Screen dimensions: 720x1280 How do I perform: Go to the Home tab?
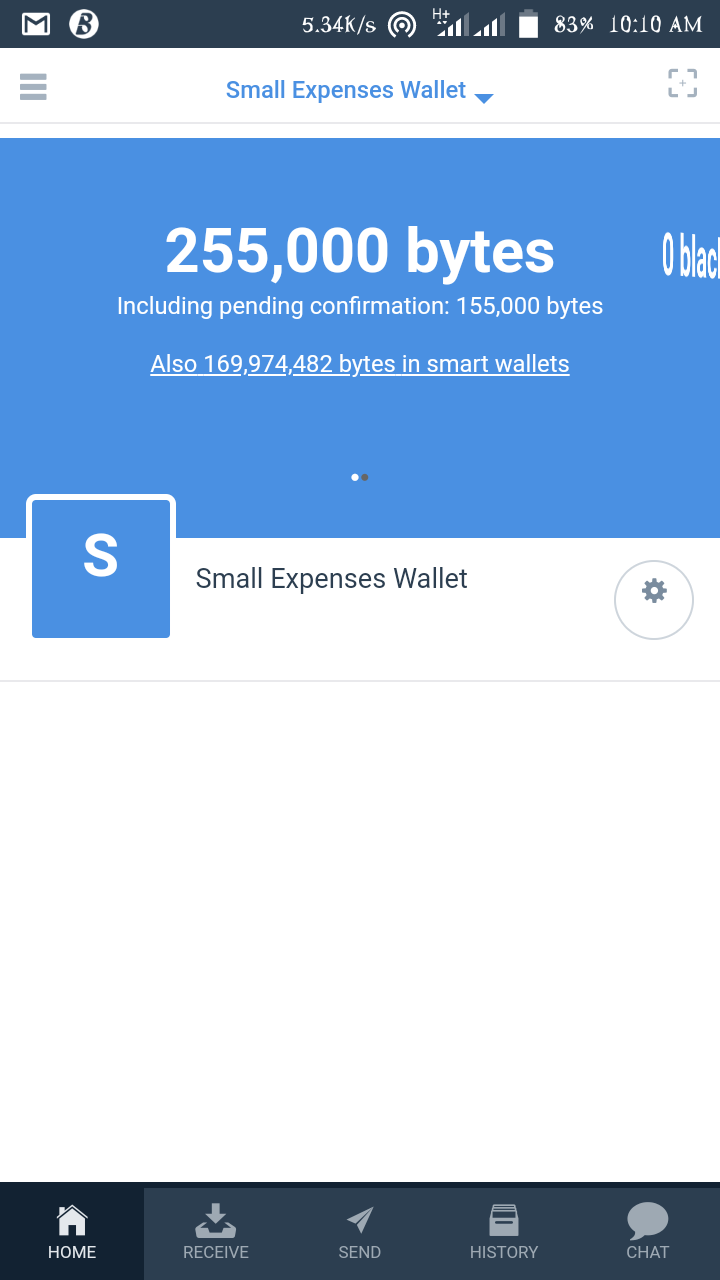point(72,1232)
